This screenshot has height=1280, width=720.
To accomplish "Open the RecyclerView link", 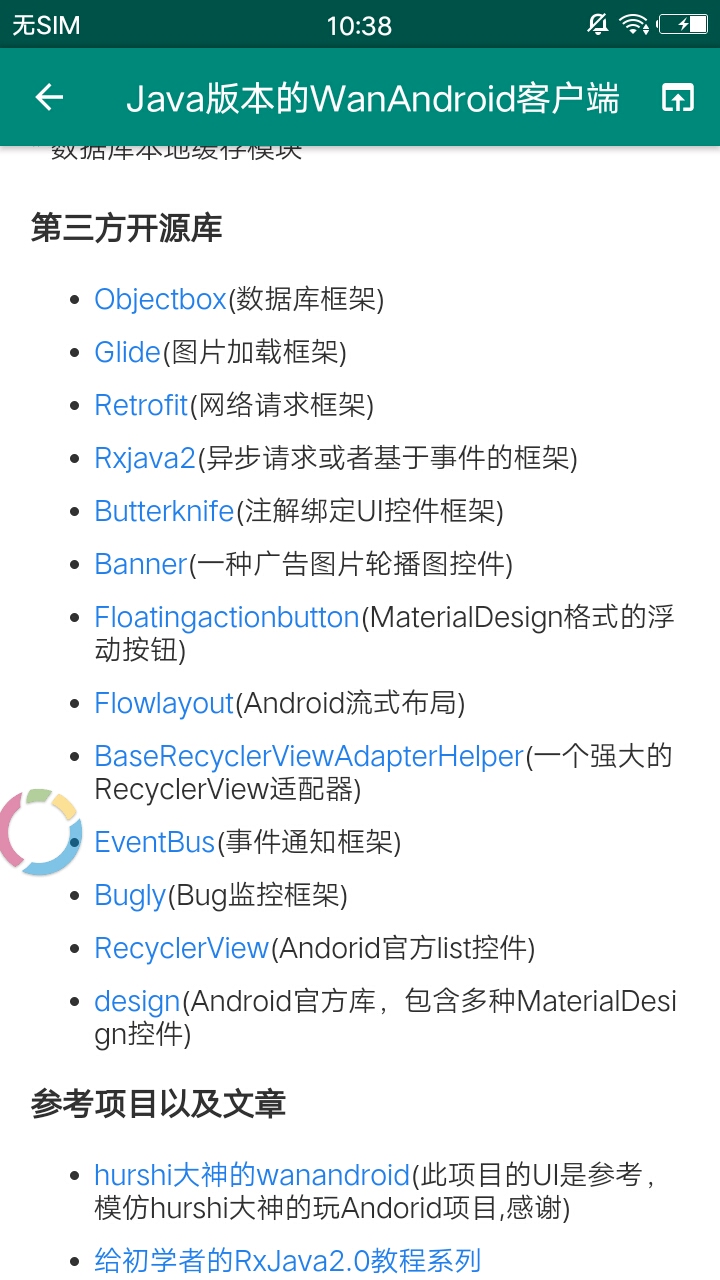I will tap(182, 948).
